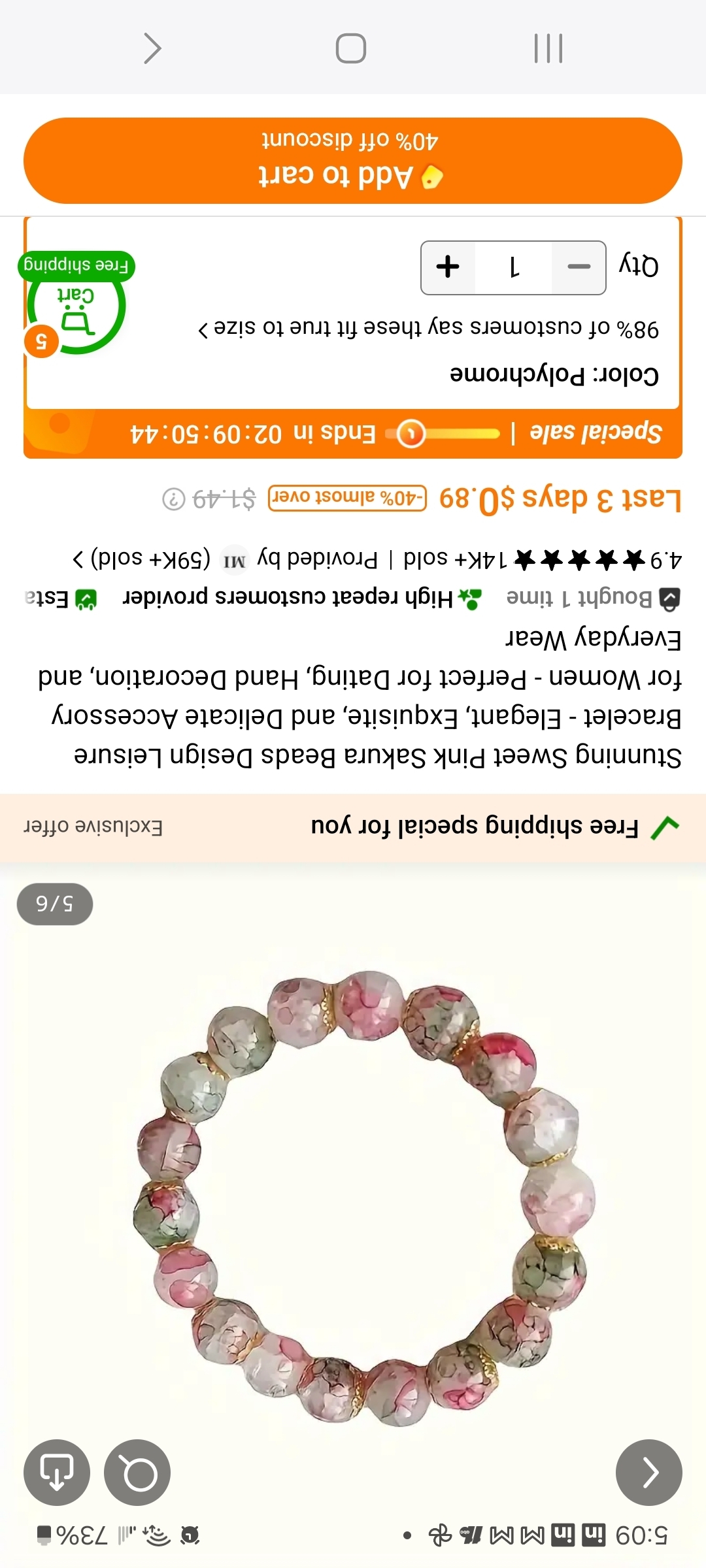Open the recent apps system button

click(548, 48)
